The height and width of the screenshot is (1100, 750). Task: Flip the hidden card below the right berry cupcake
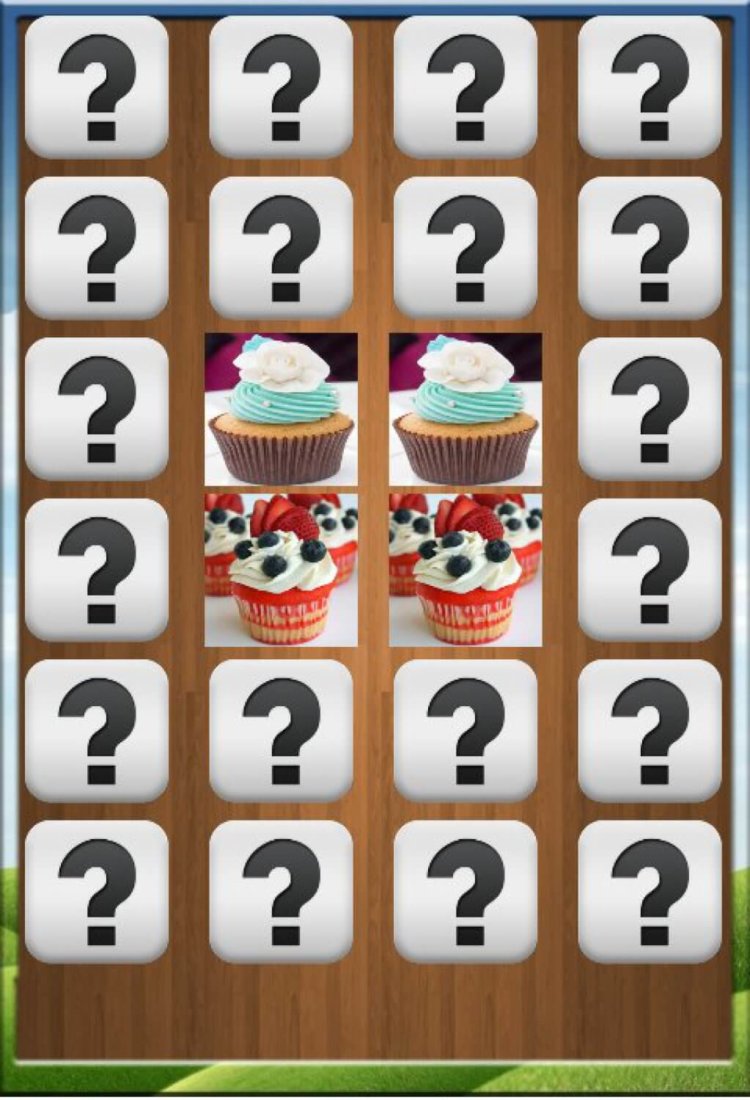pyautogui.click(x=465, y=731)
